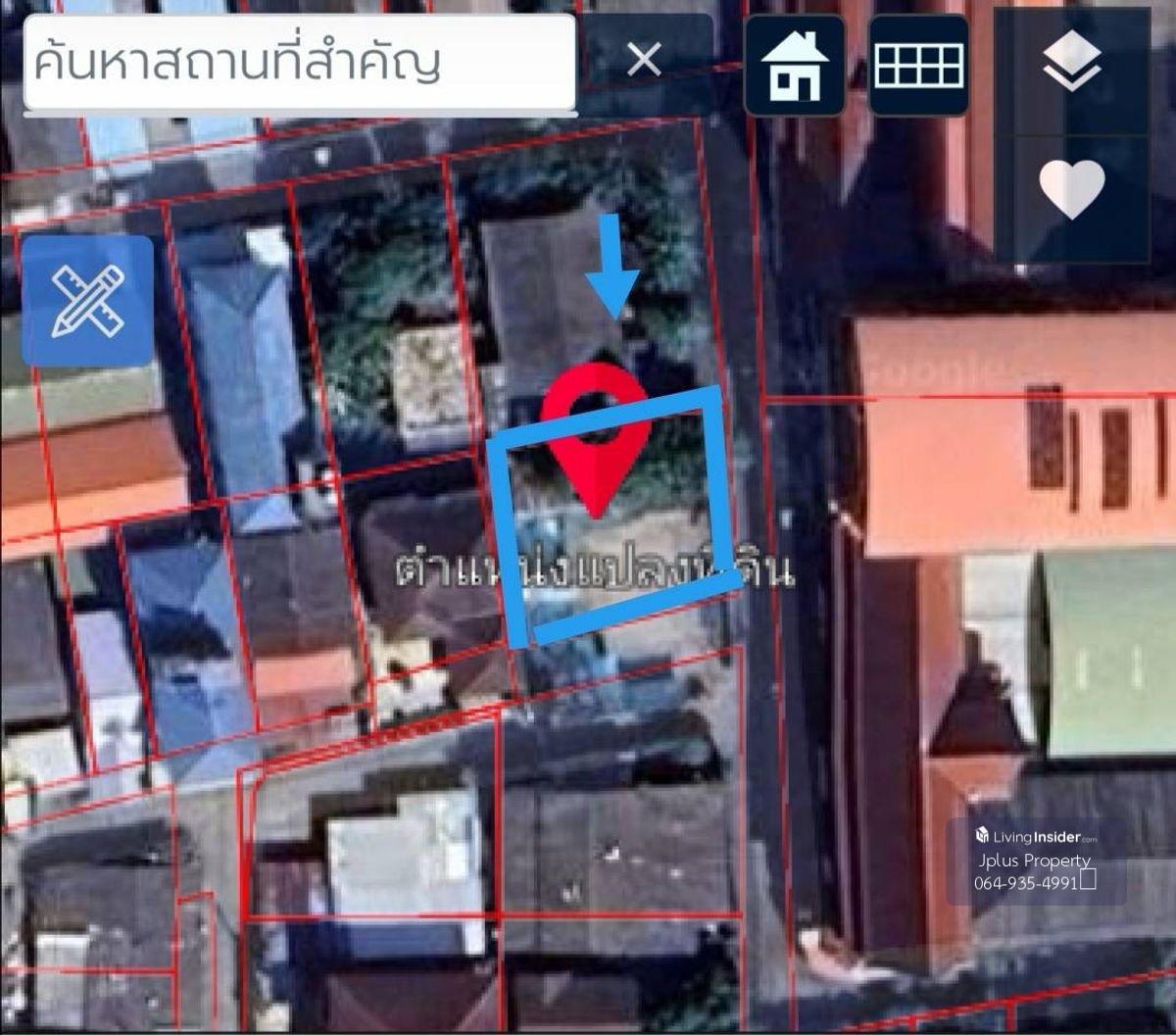Open the ruler and pencil measuring tool
1176x1035 pixels.
click(88, 301)
